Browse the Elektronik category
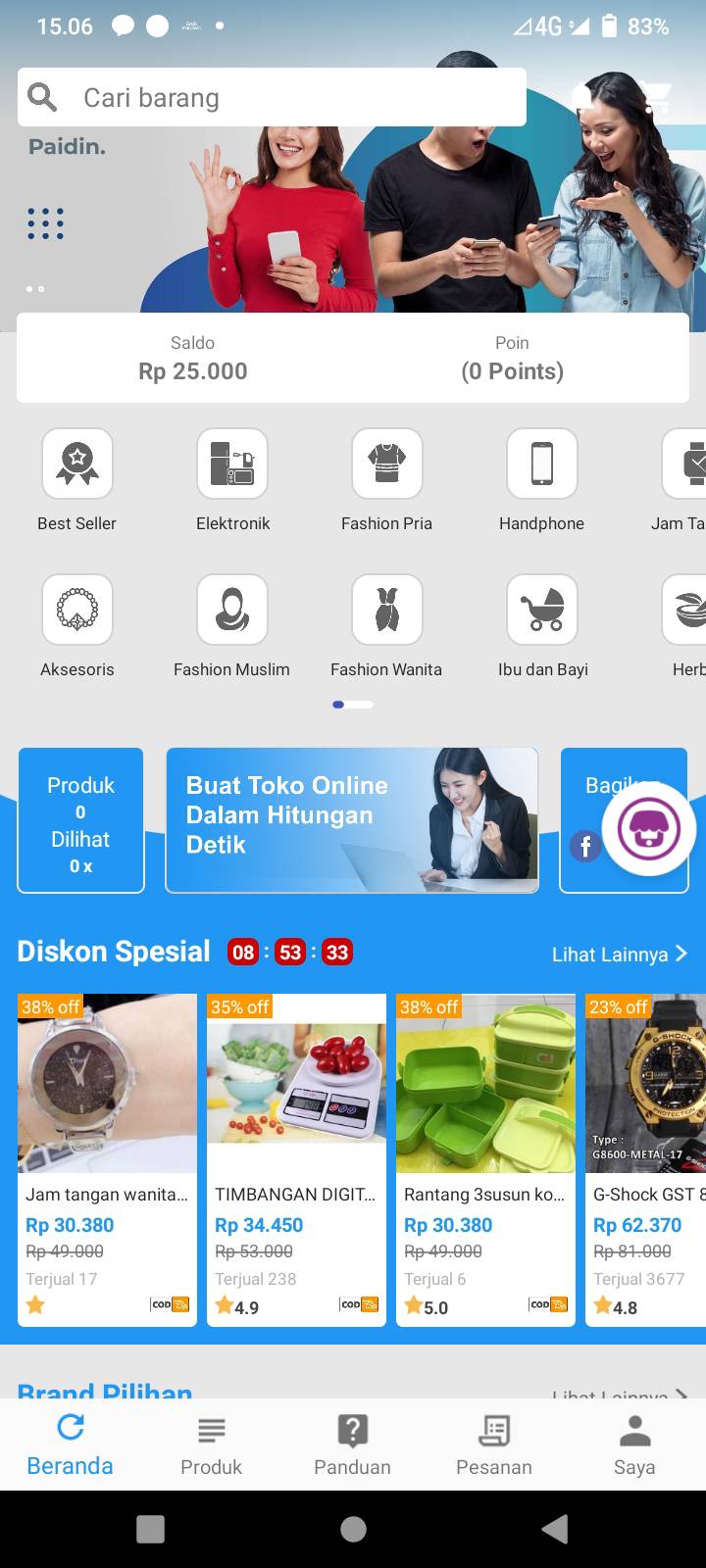Screen dimensions: 706x1568 point(232,480)
